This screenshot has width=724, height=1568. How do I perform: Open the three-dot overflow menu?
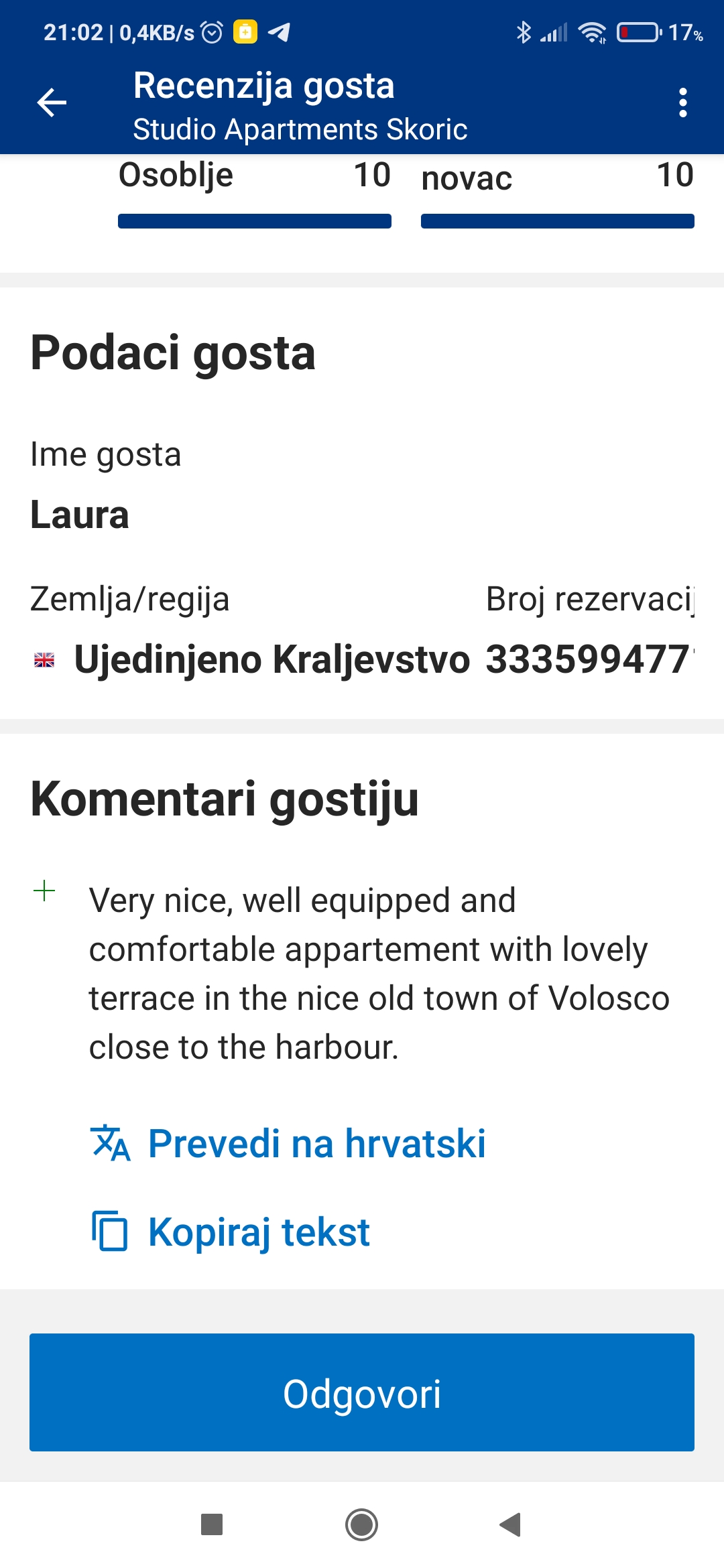[x=682, y=103]
